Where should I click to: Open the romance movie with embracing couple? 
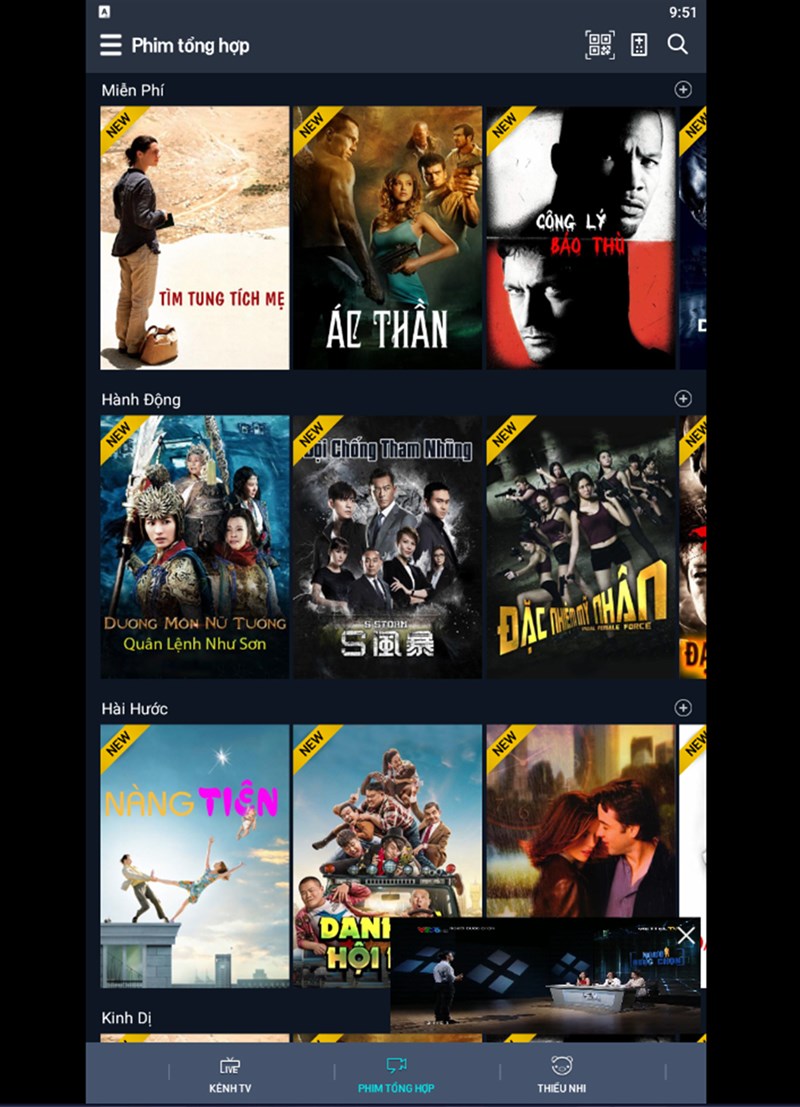[580, 820]
